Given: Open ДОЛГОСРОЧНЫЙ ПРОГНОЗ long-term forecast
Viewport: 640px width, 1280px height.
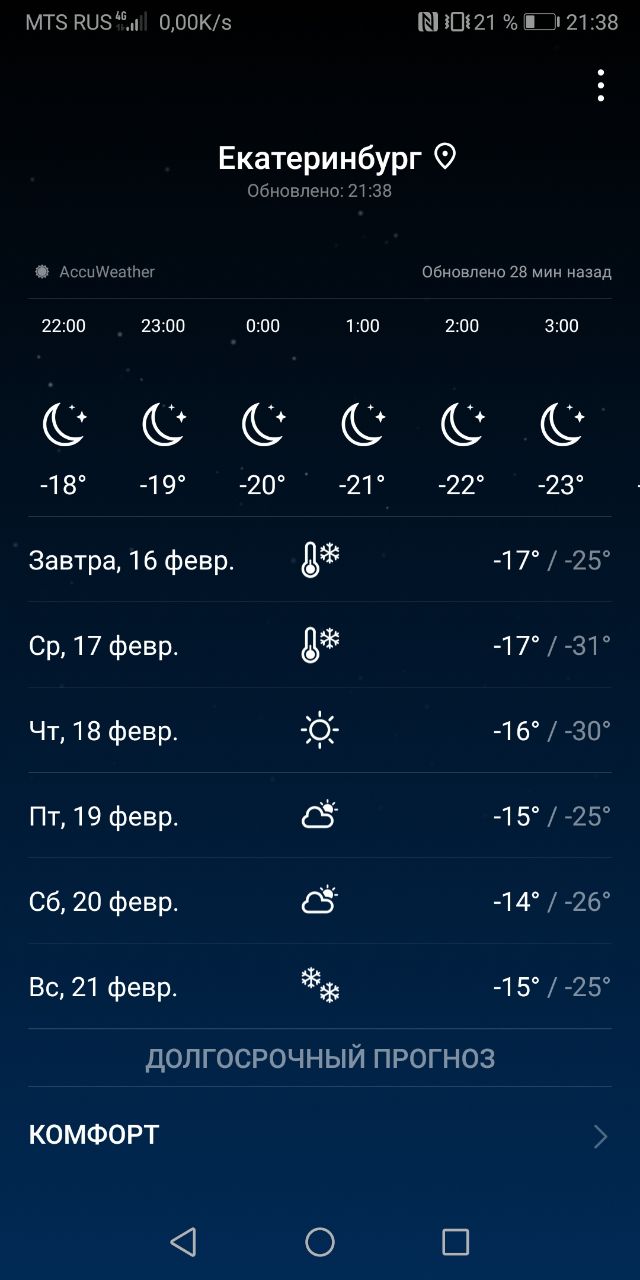Looking at the screenshot, I should [x=320, y=1058].
